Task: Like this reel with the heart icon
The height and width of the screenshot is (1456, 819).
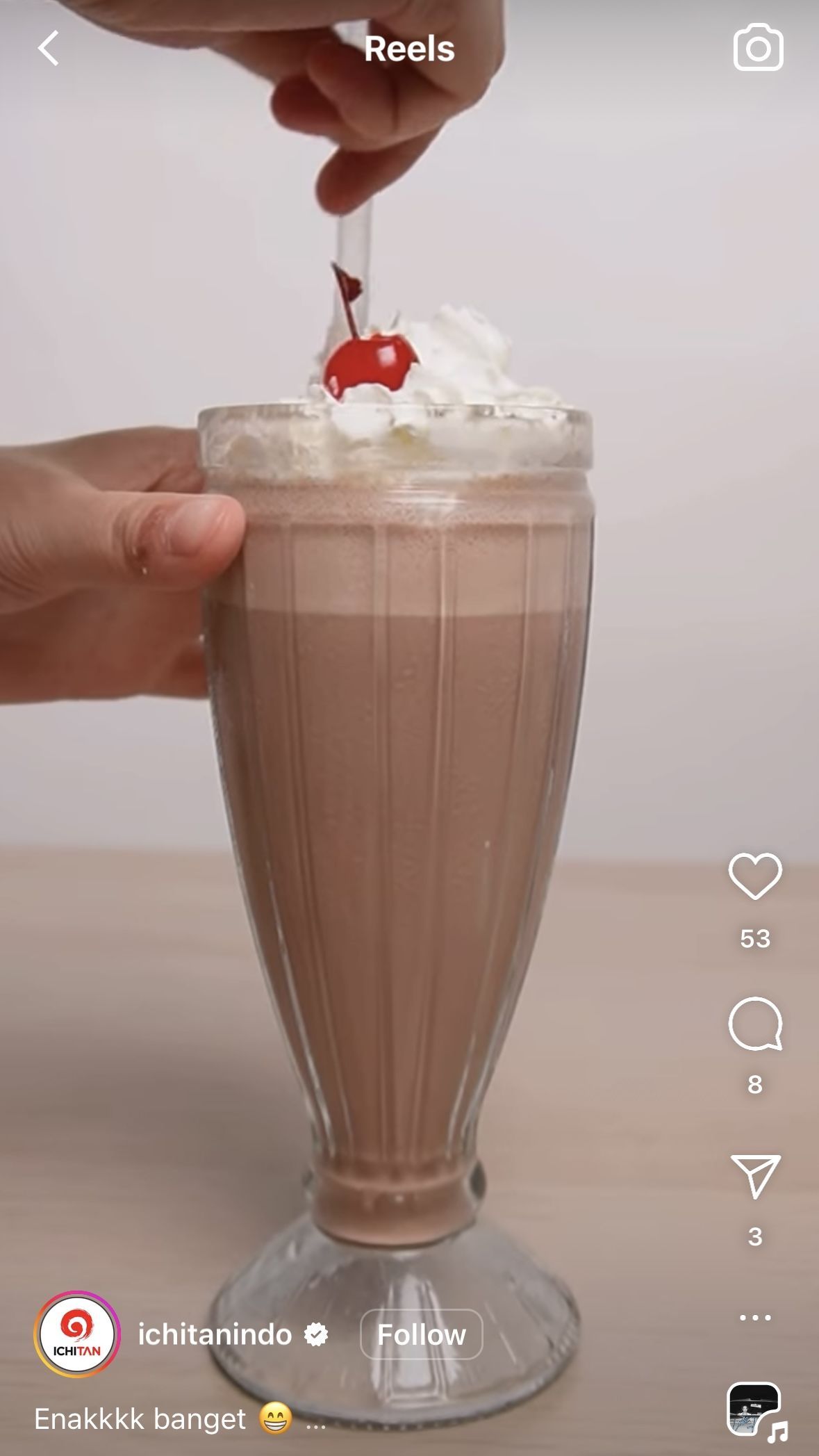Action: coord(755,876)
